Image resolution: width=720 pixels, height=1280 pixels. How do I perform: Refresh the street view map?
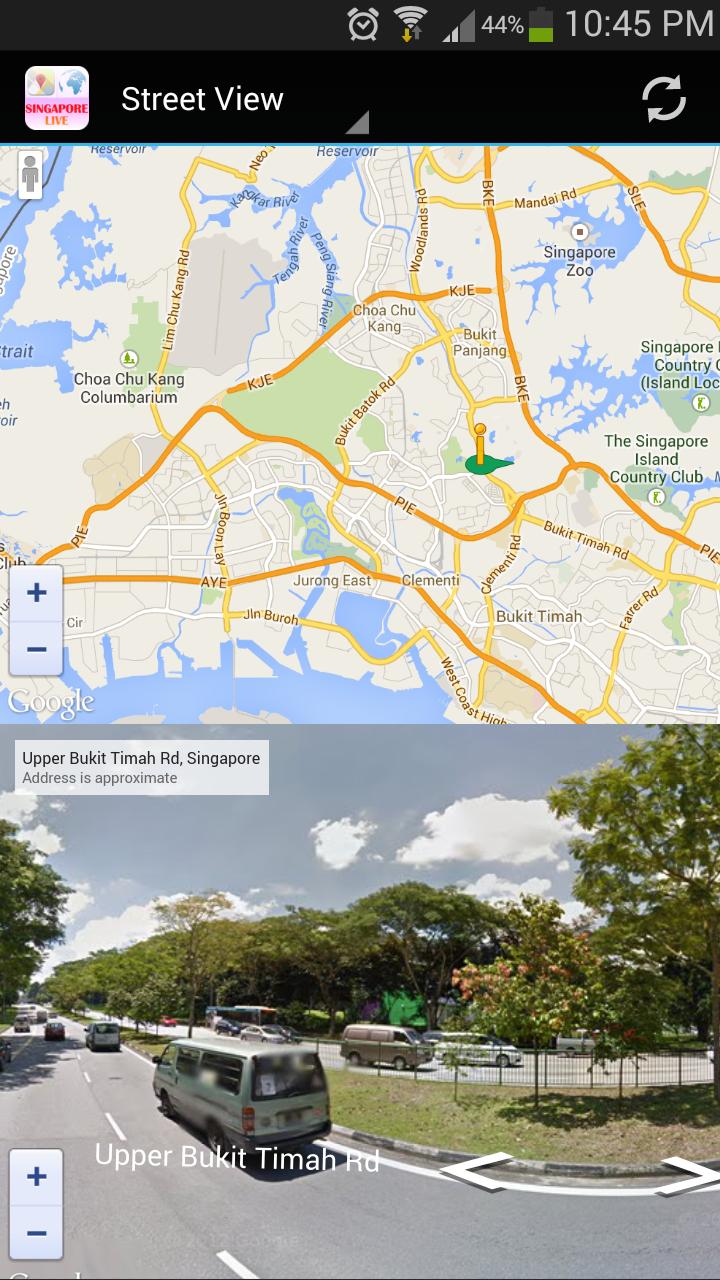(x=663, y=98)
